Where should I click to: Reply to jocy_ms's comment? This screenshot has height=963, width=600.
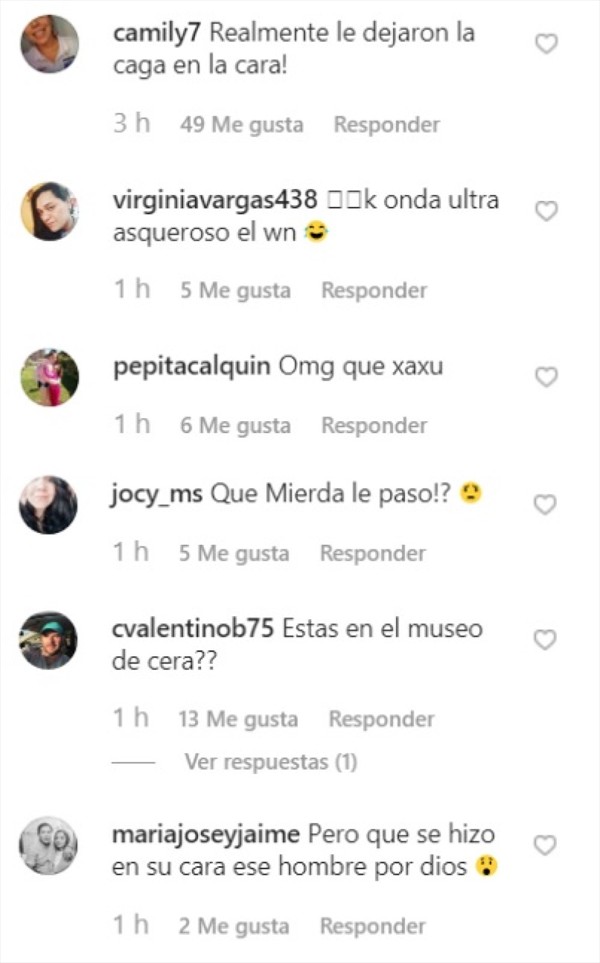coord(373,553)
